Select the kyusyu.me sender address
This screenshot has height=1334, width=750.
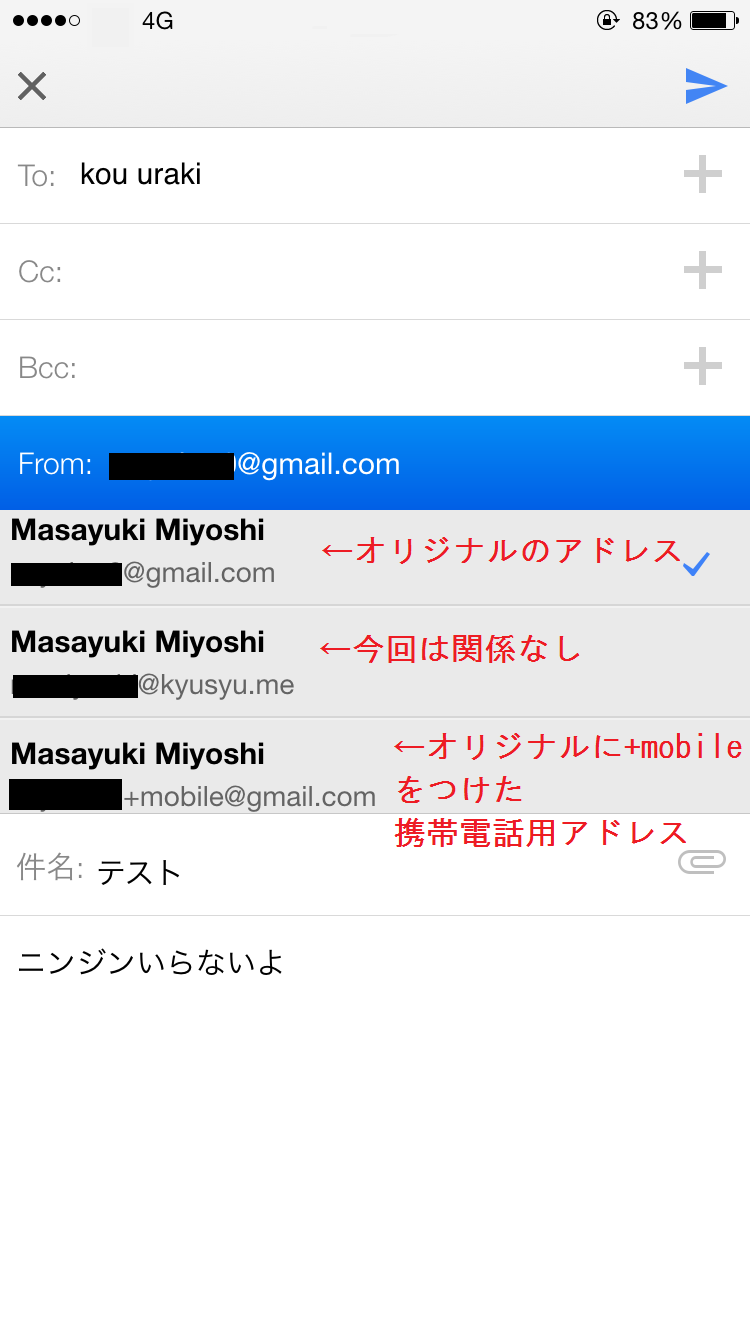click(375, 662)
